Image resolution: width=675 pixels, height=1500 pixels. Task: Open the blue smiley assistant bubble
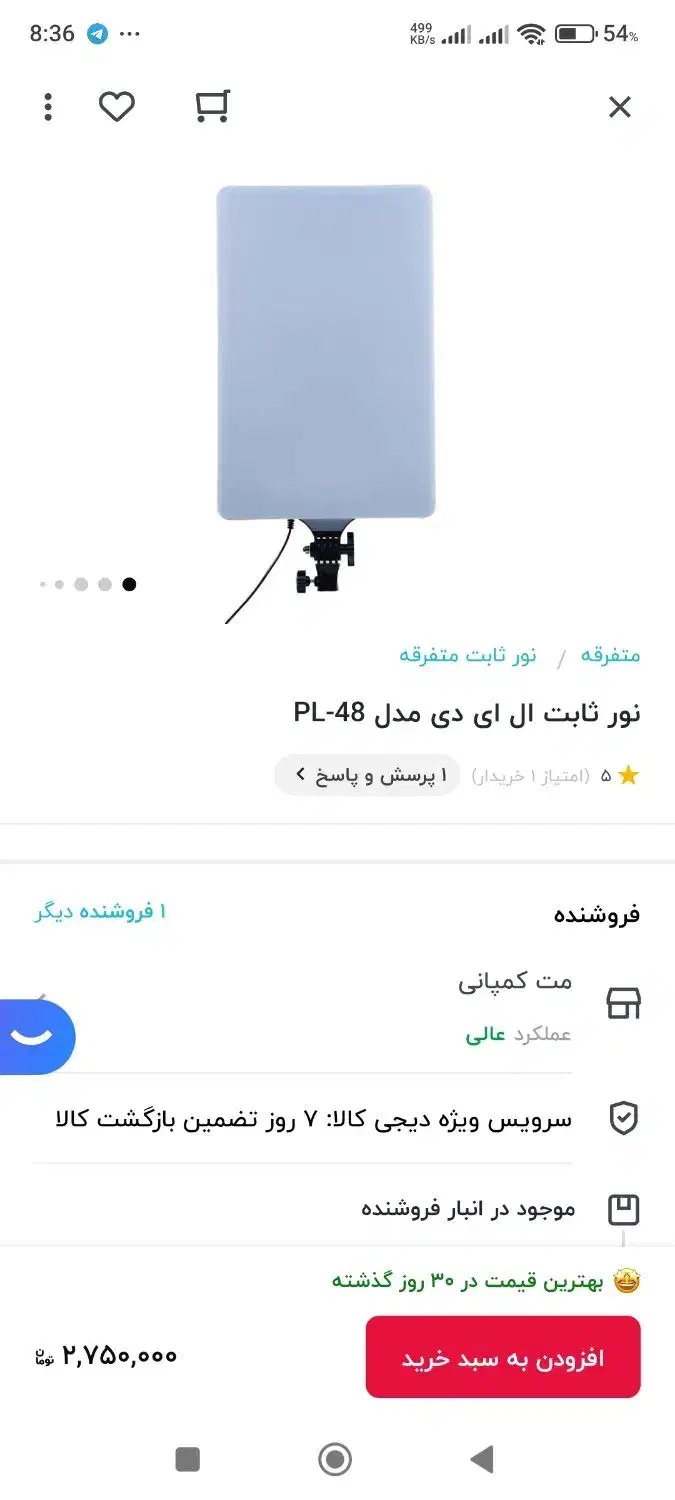point(36,1037)
